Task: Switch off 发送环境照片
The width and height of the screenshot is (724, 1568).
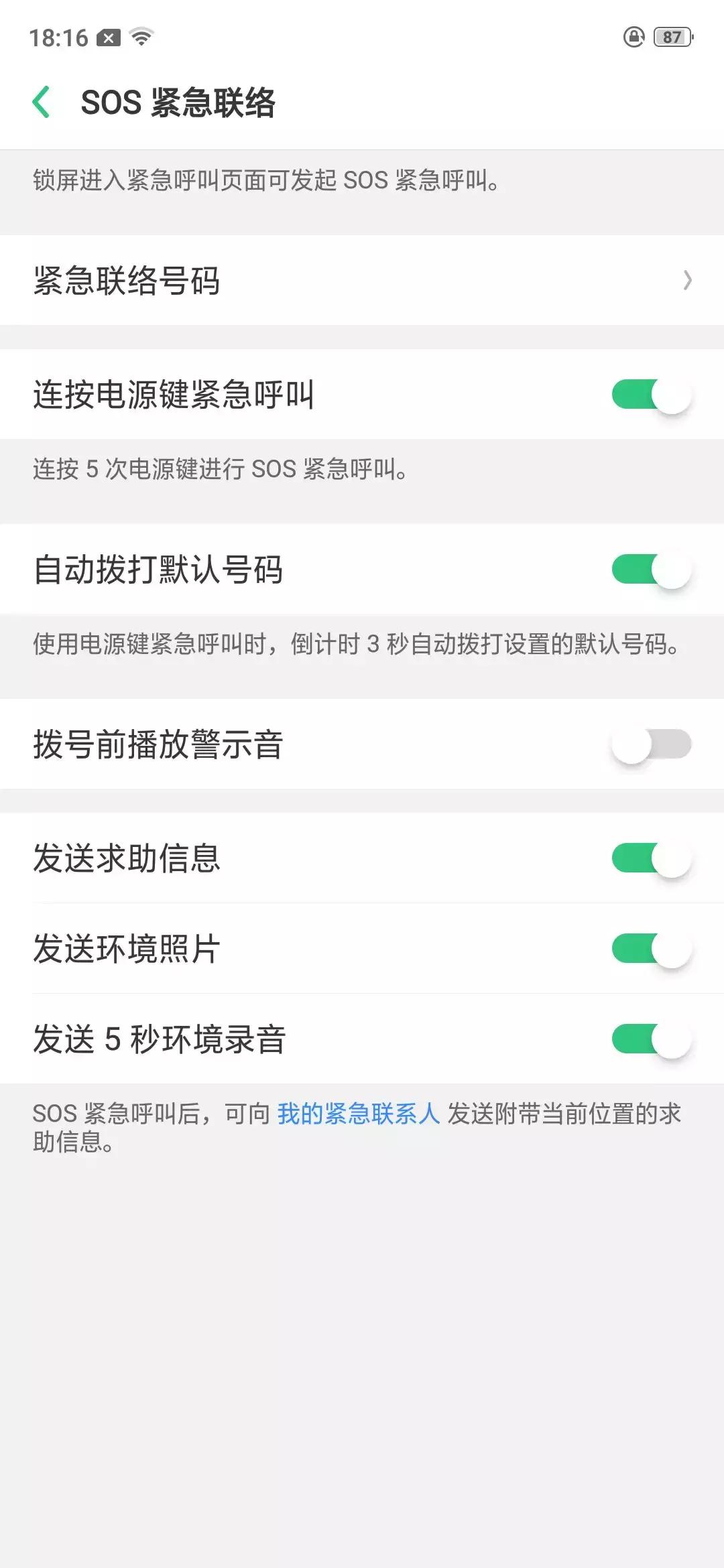Action: pos(651,949)
